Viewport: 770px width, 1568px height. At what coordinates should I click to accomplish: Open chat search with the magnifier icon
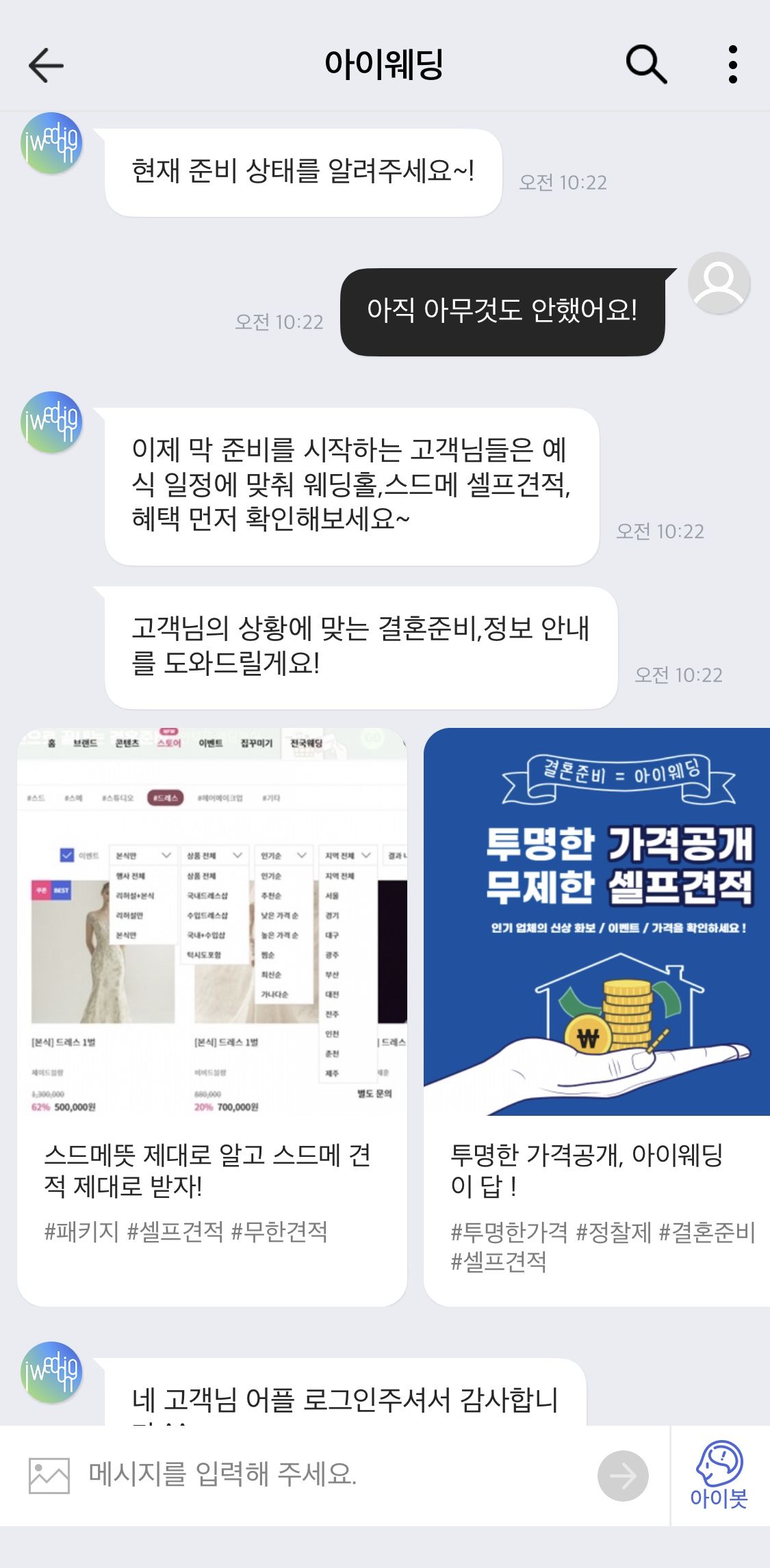point(646,65)
